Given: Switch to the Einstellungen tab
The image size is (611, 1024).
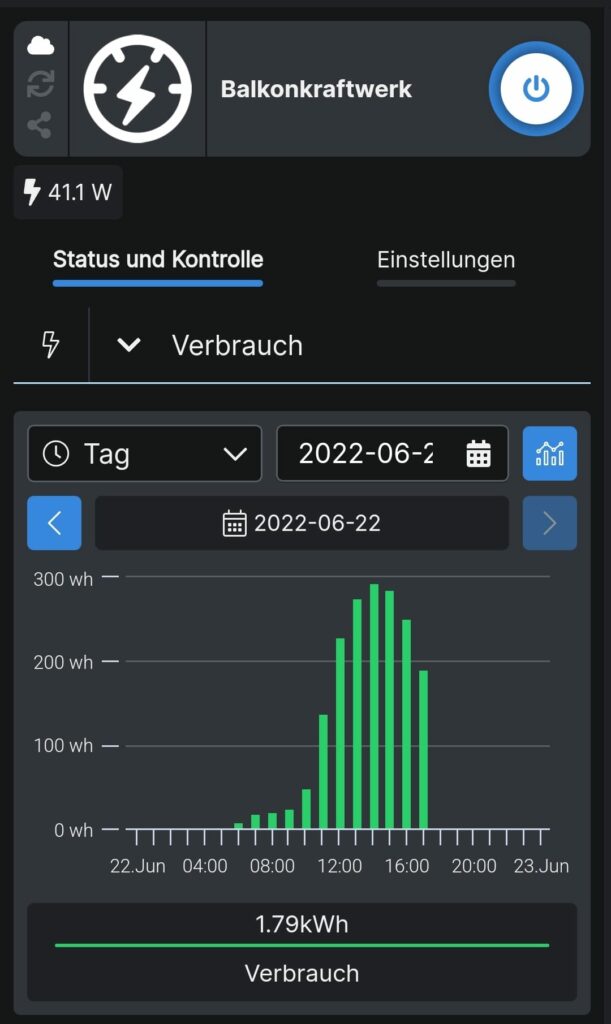Looking at the screenshot, I should [x=446, y=260].
